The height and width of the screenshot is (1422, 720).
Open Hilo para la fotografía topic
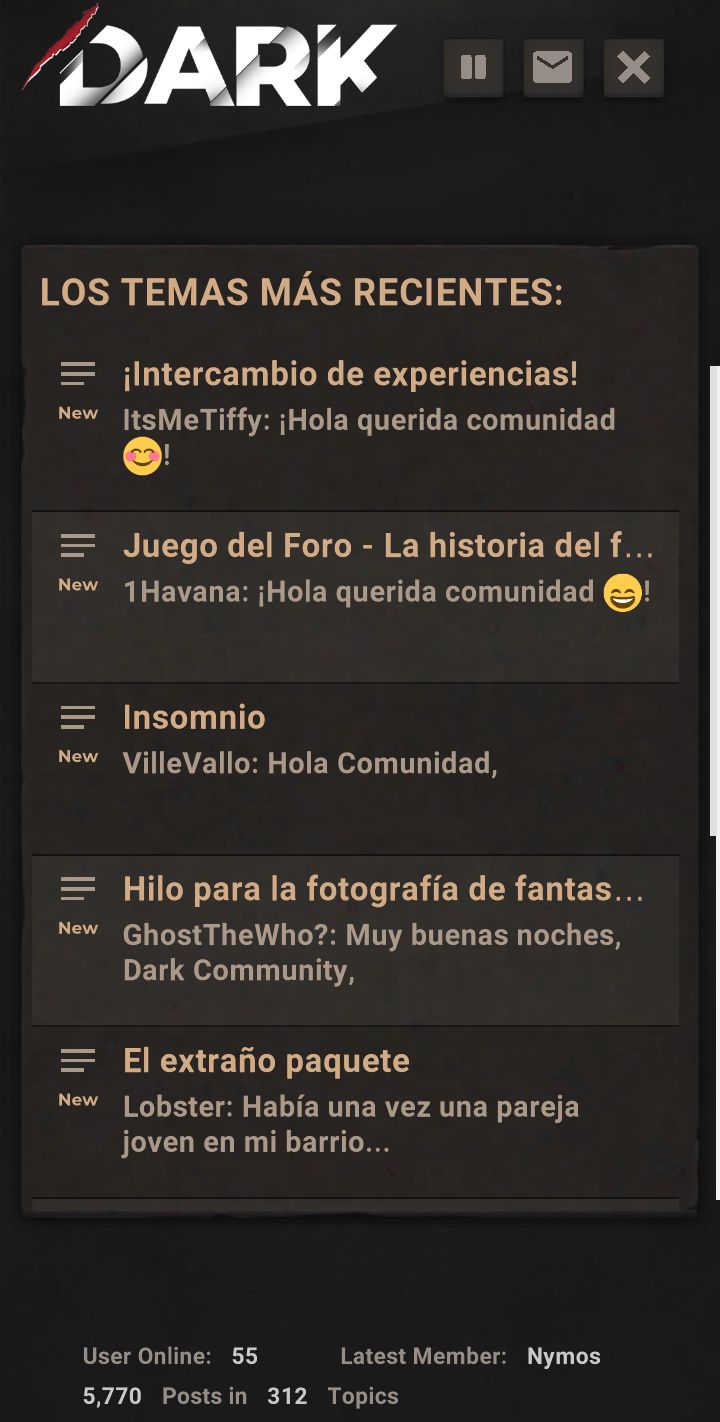(x=384, y=889)
